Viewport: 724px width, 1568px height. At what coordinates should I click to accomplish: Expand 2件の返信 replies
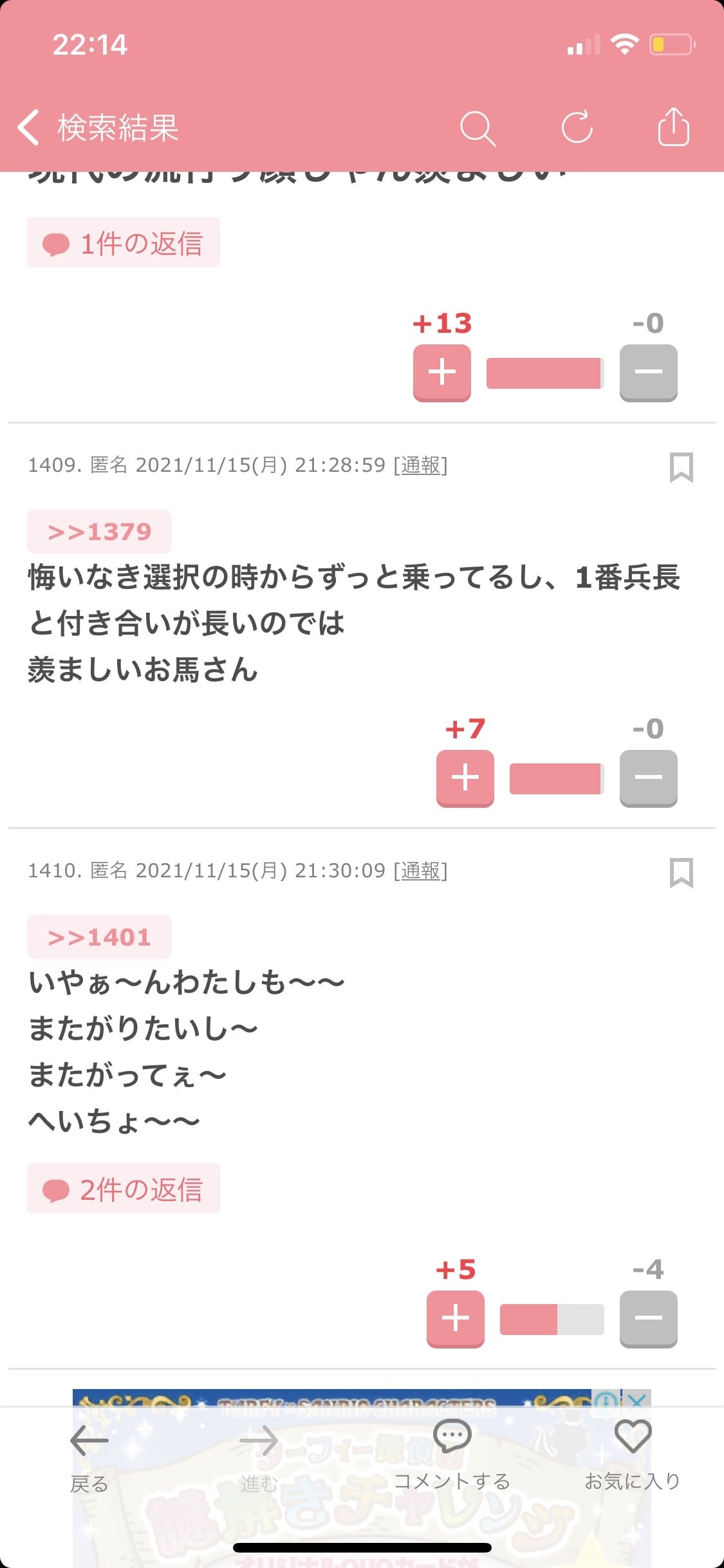pyautogui.click(x=124, y=1189)
